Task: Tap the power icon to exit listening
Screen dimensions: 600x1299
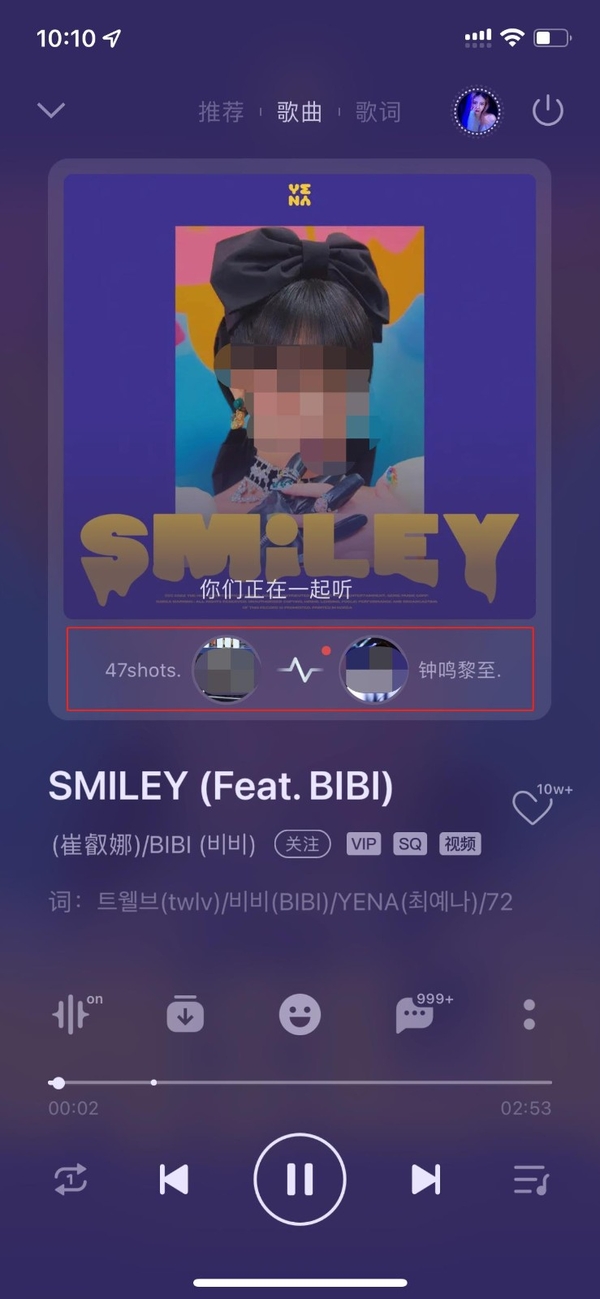Action: coord(547,110)
